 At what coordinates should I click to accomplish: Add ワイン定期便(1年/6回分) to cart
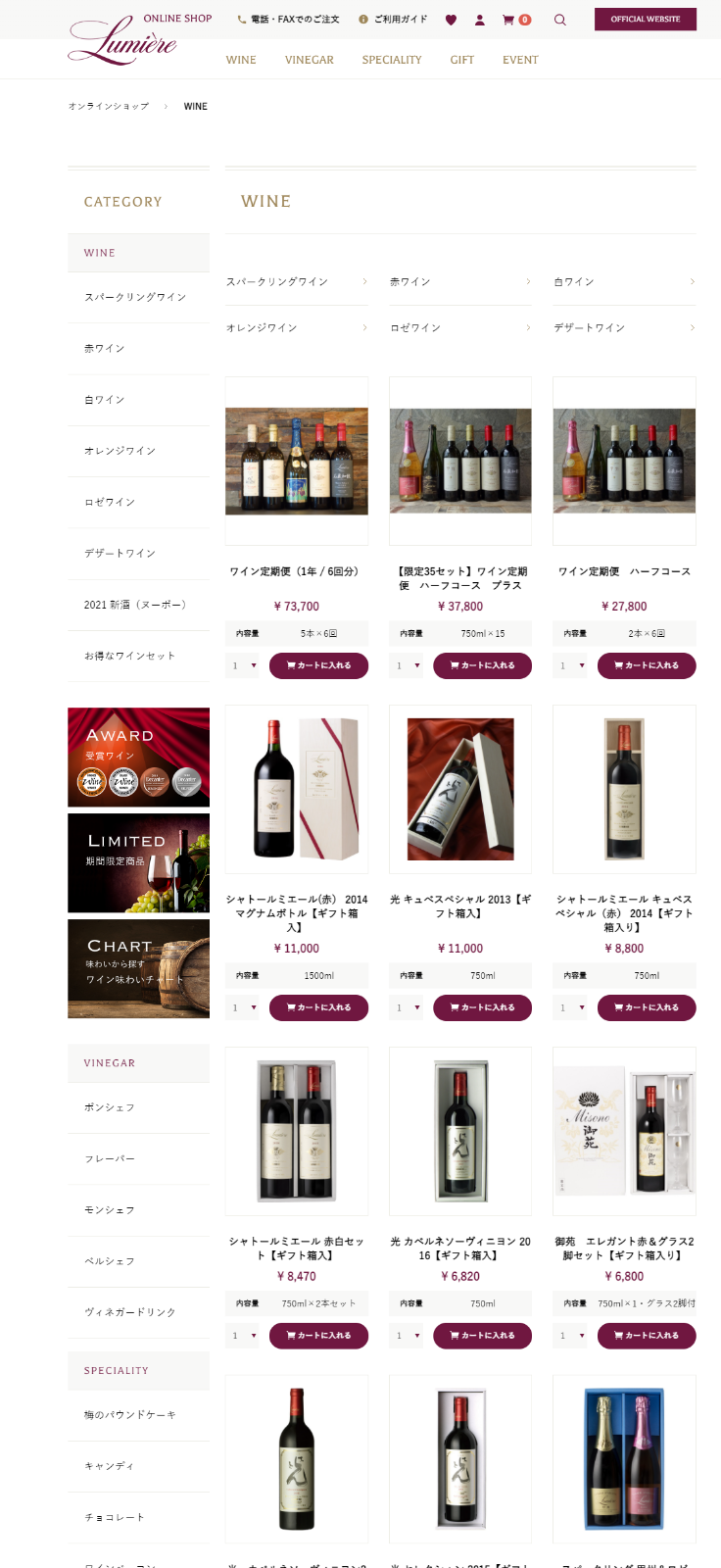[318, 665]
